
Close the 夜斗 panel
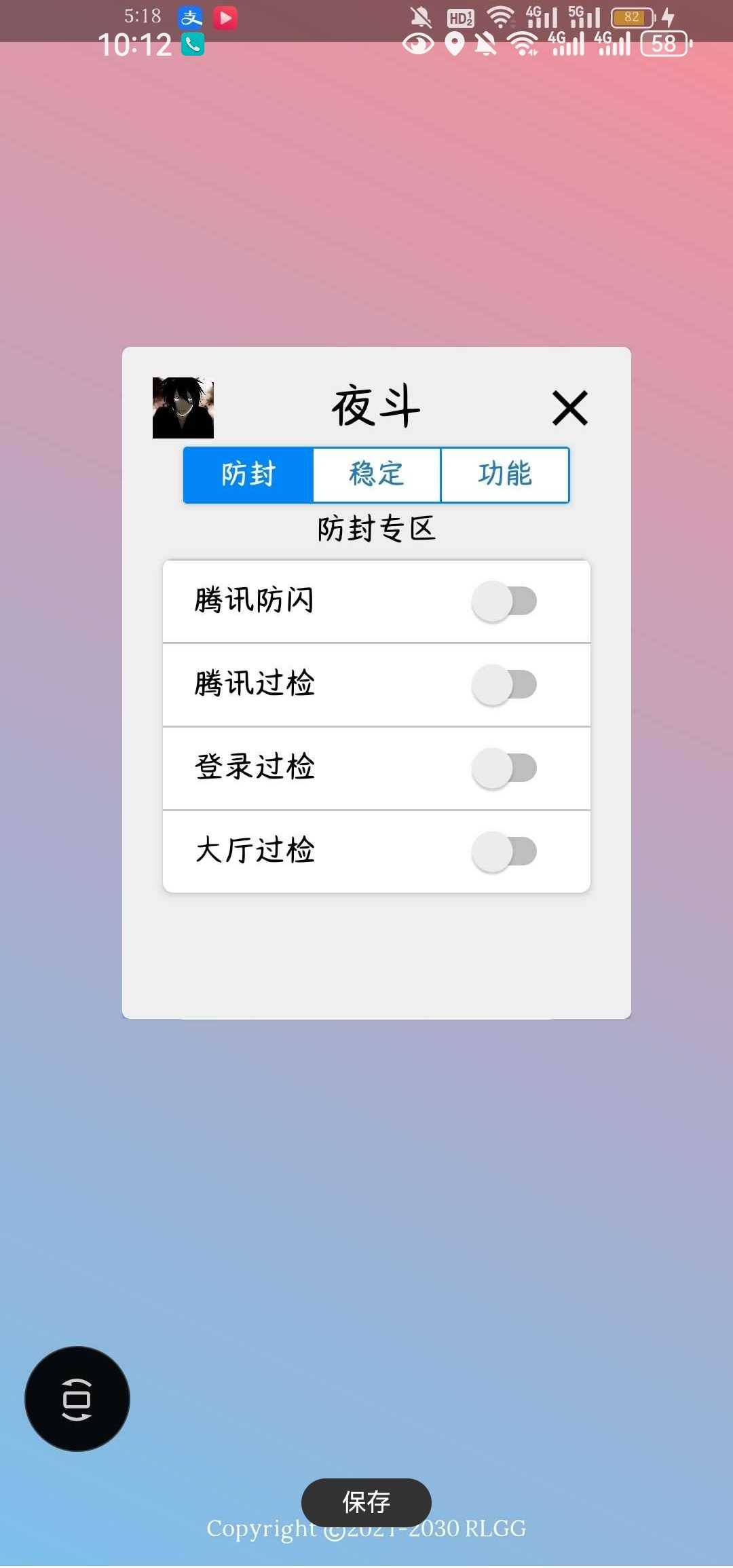(569, 408)
